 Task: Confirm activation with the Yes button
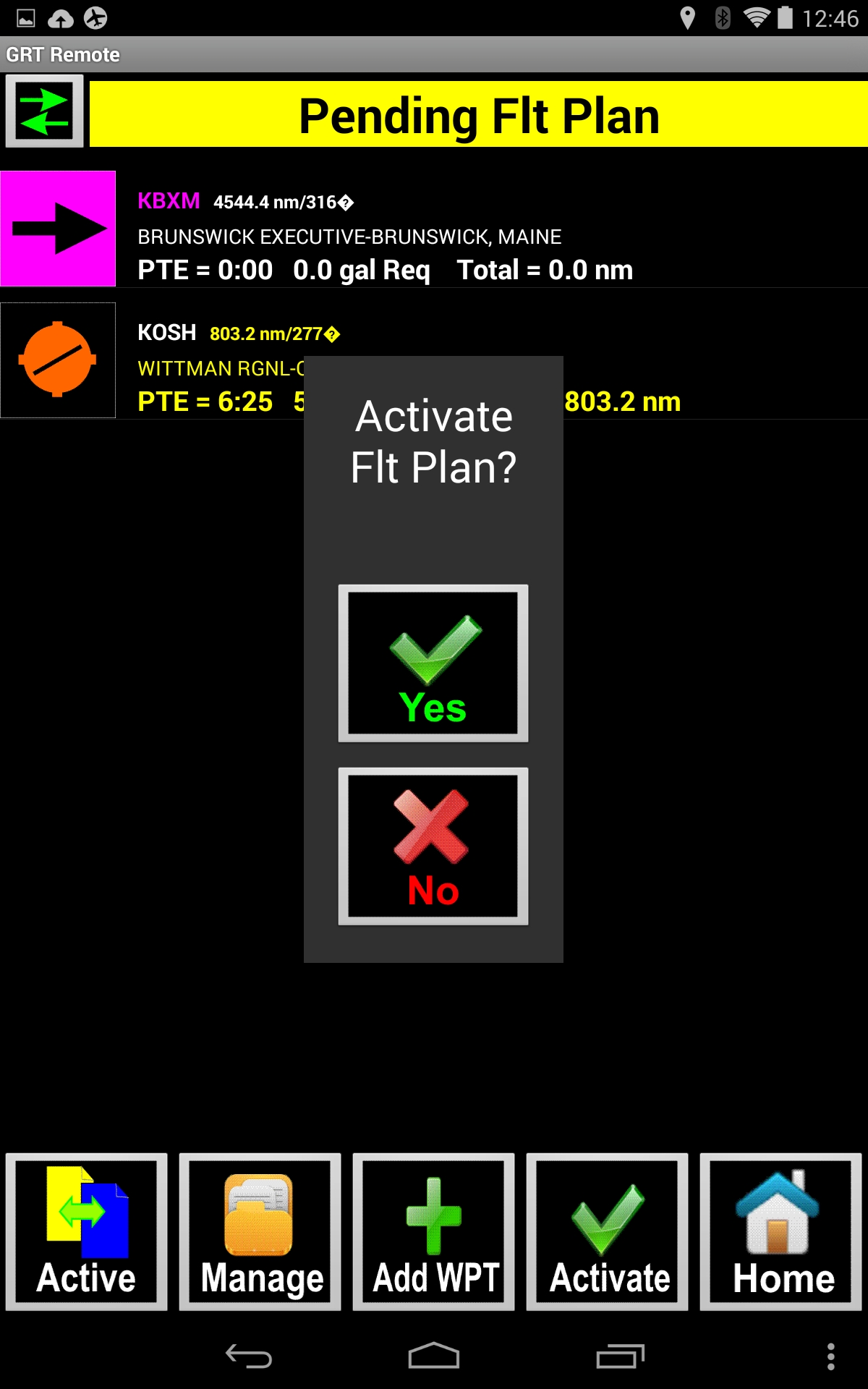tap(433, 663)
